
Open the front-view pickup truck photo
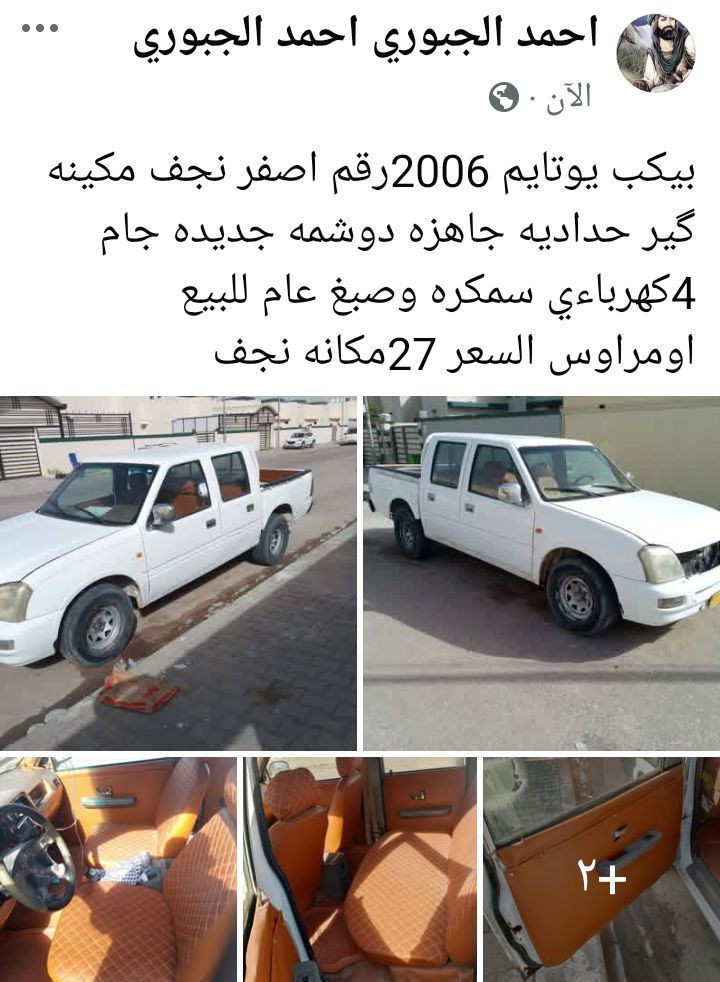[541, 572]
